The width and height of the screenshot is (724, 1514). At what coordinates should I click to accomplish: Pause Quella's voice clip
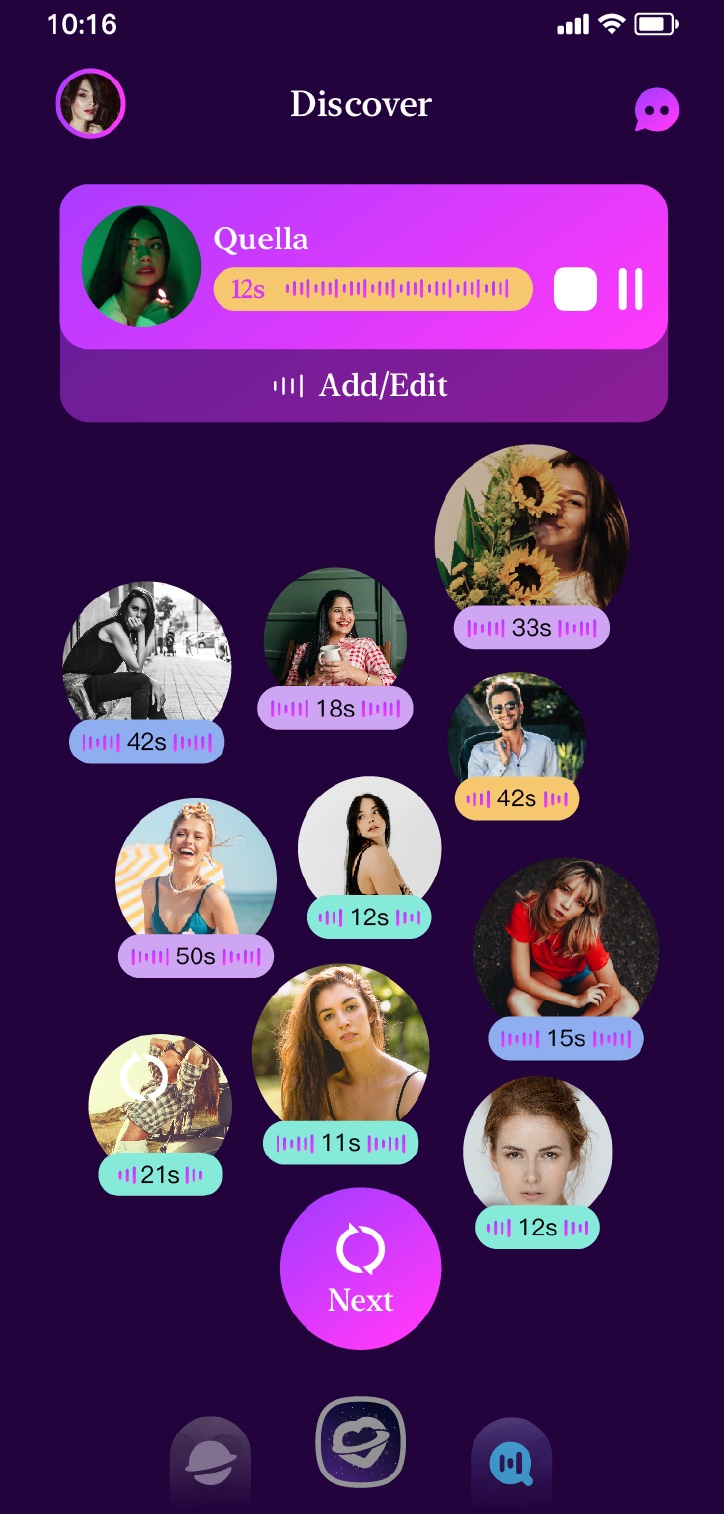click(630, 289)
